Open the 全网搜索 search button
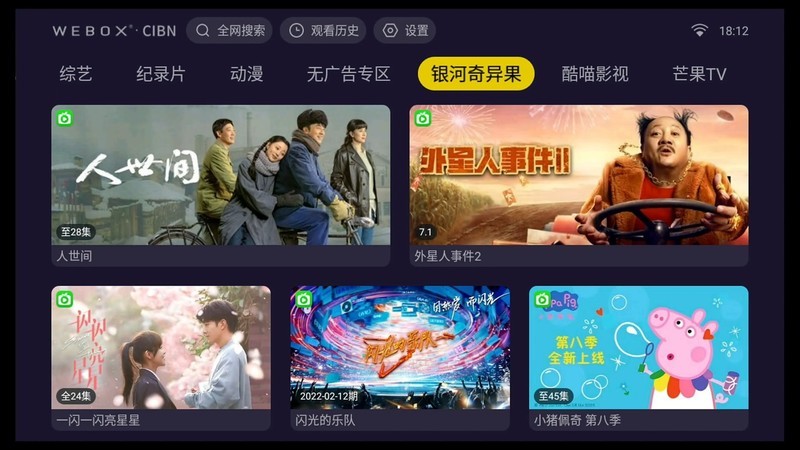The width and height of the screenshot is (800, 450). (x=229, y=30)
